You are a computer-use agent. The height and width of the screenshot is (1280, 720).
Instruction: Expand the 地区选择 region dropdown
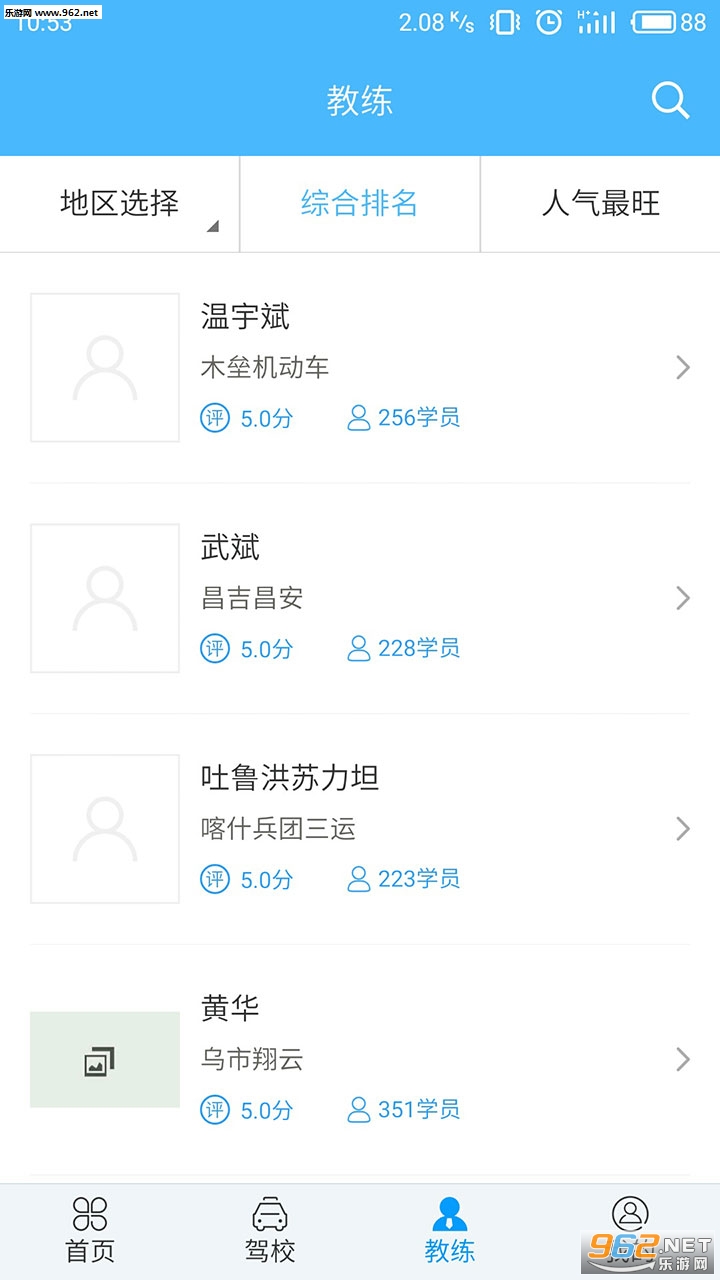coord(120,204)
